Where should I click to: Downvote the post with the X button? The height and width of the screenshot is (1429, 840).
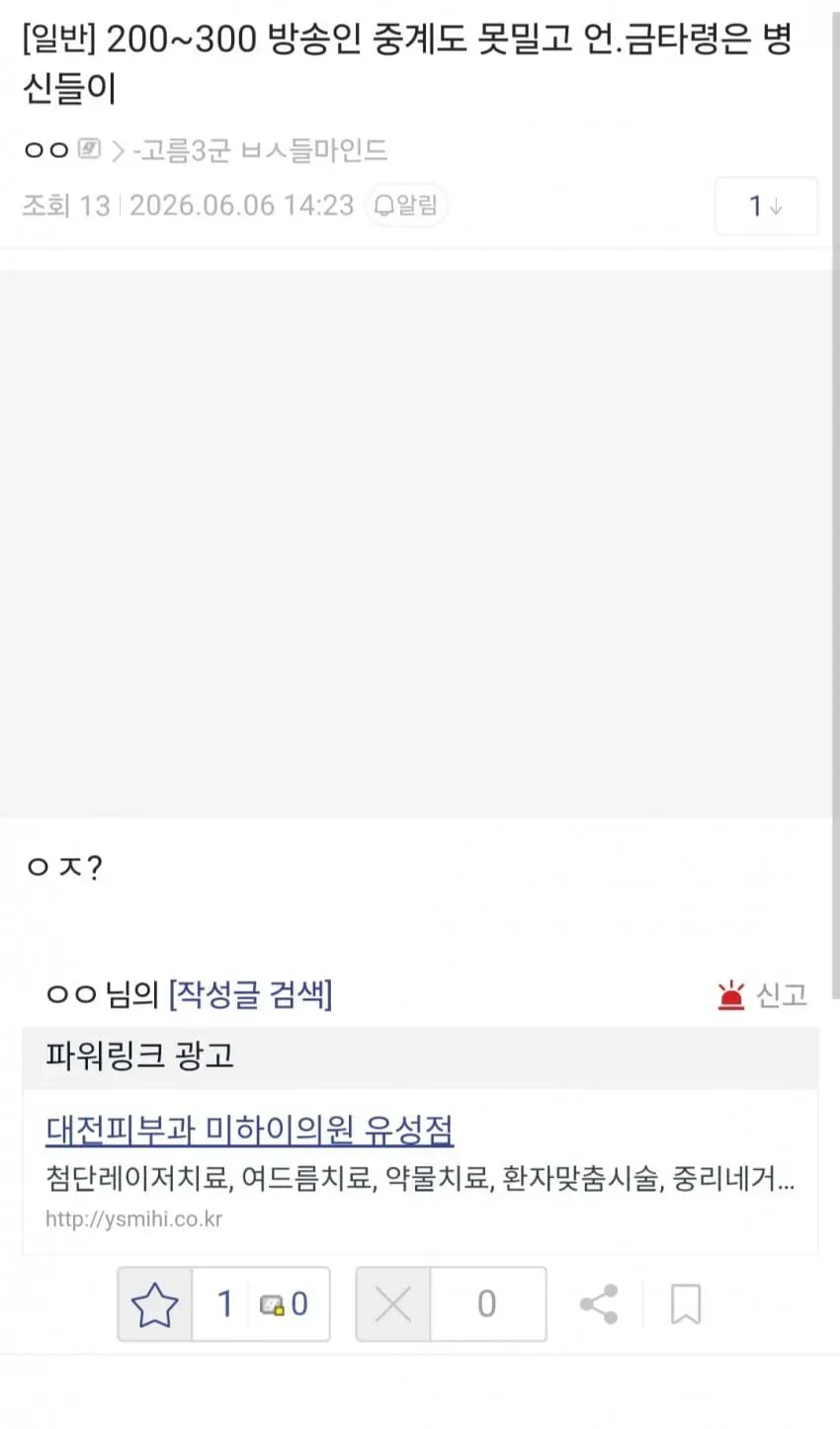click(393, 1304)
